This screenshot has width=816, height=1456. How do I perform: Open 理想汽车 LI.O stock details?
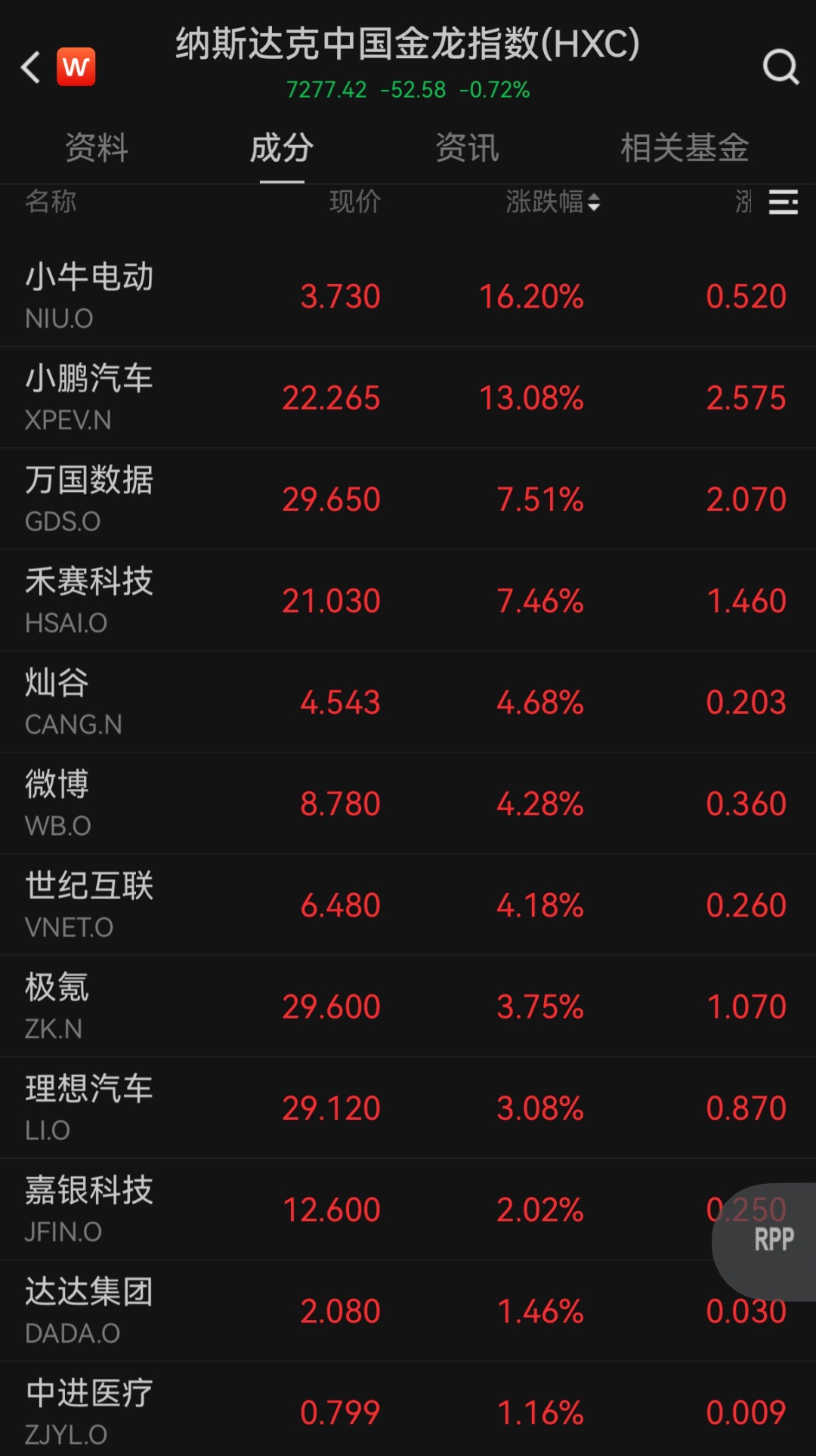(x=89, y=1108)
